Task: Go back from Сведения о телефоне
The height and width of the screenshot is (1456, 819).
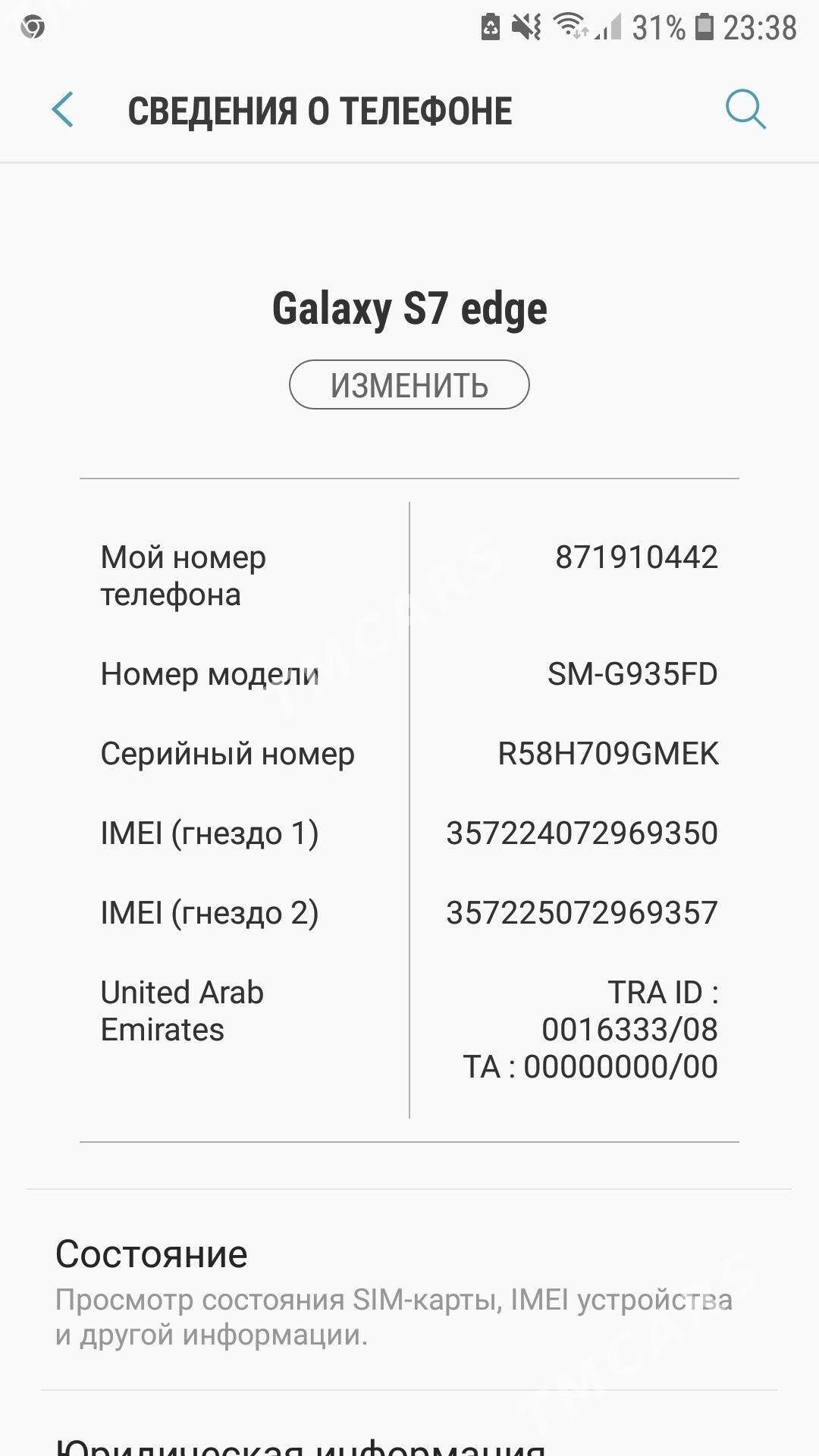Action: (63, 110)
